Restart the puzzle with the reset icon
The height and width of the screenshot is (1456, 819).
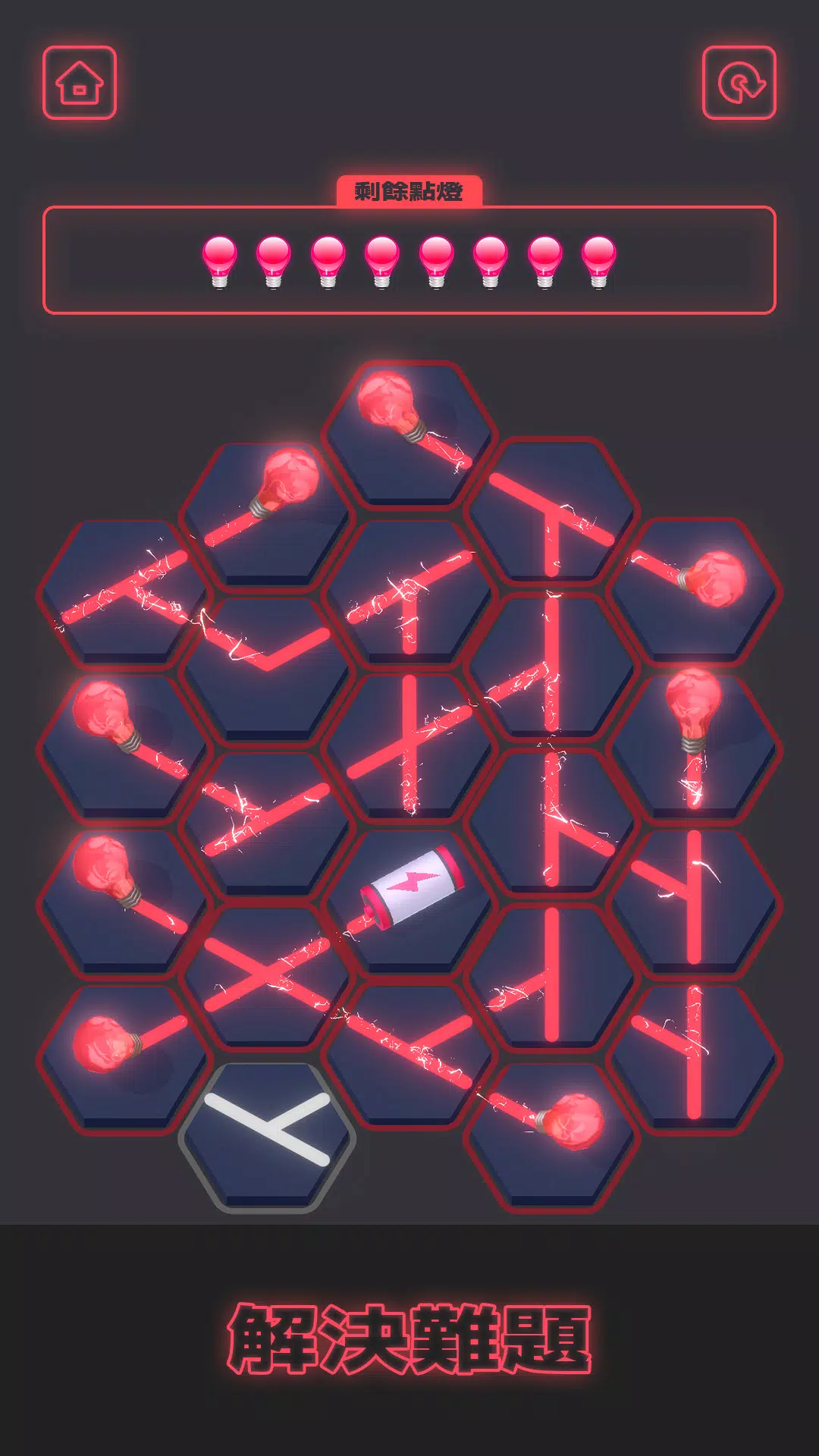pos(739,83)
